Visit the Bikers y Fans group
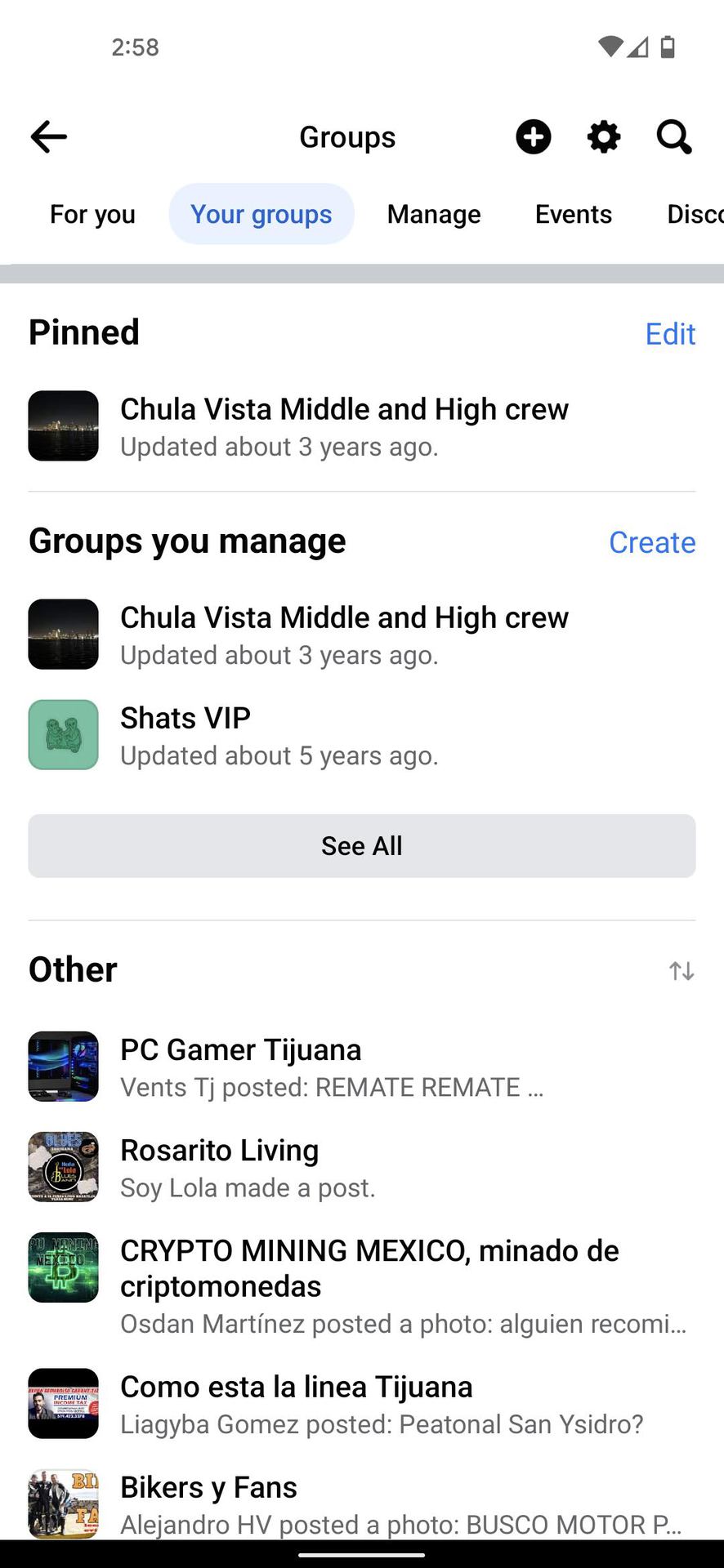This screenshot has height=1568, width=724. click(209, 1503)
